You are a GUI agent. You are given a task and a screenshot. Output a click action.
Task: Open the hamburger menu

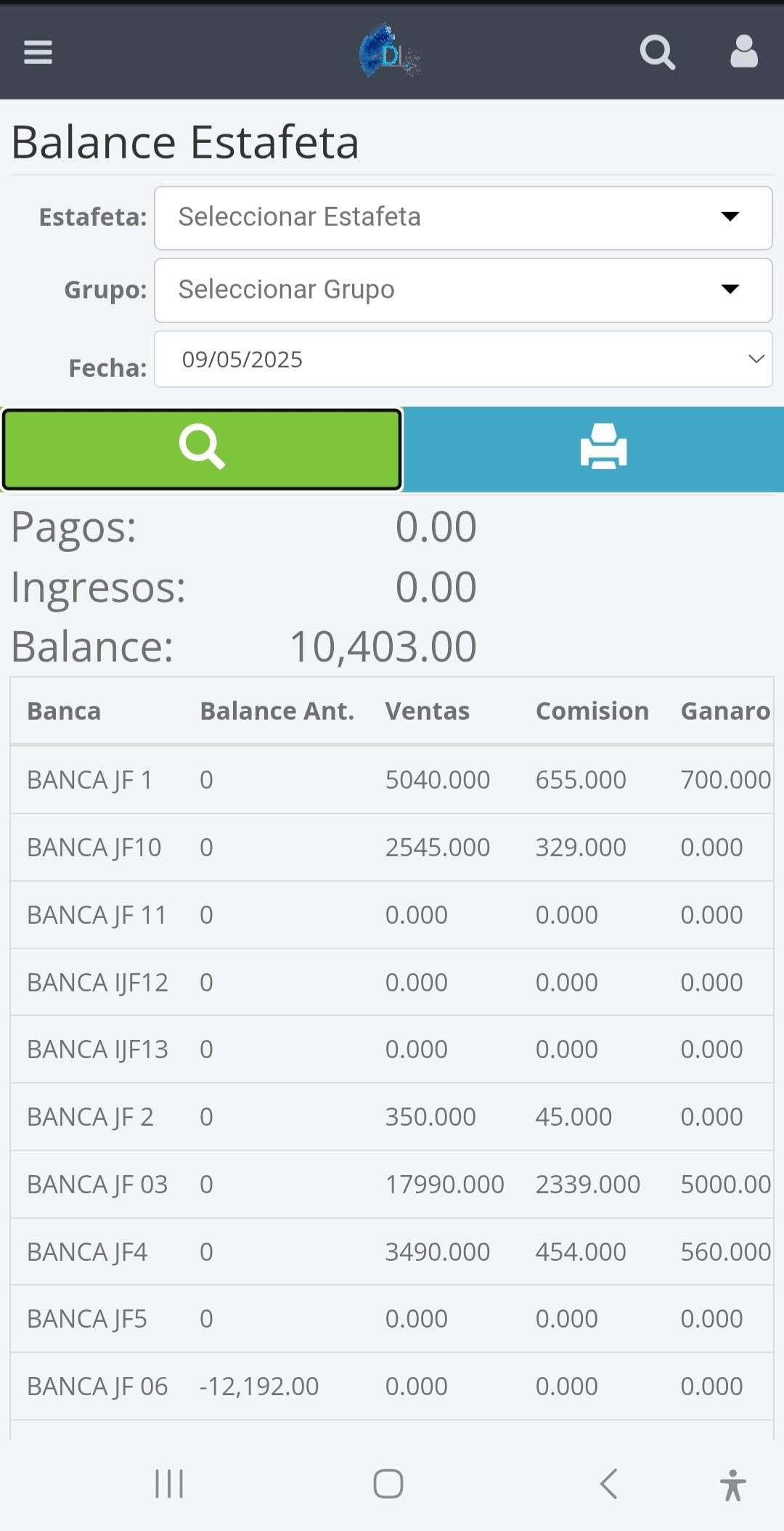pos(38,52)
